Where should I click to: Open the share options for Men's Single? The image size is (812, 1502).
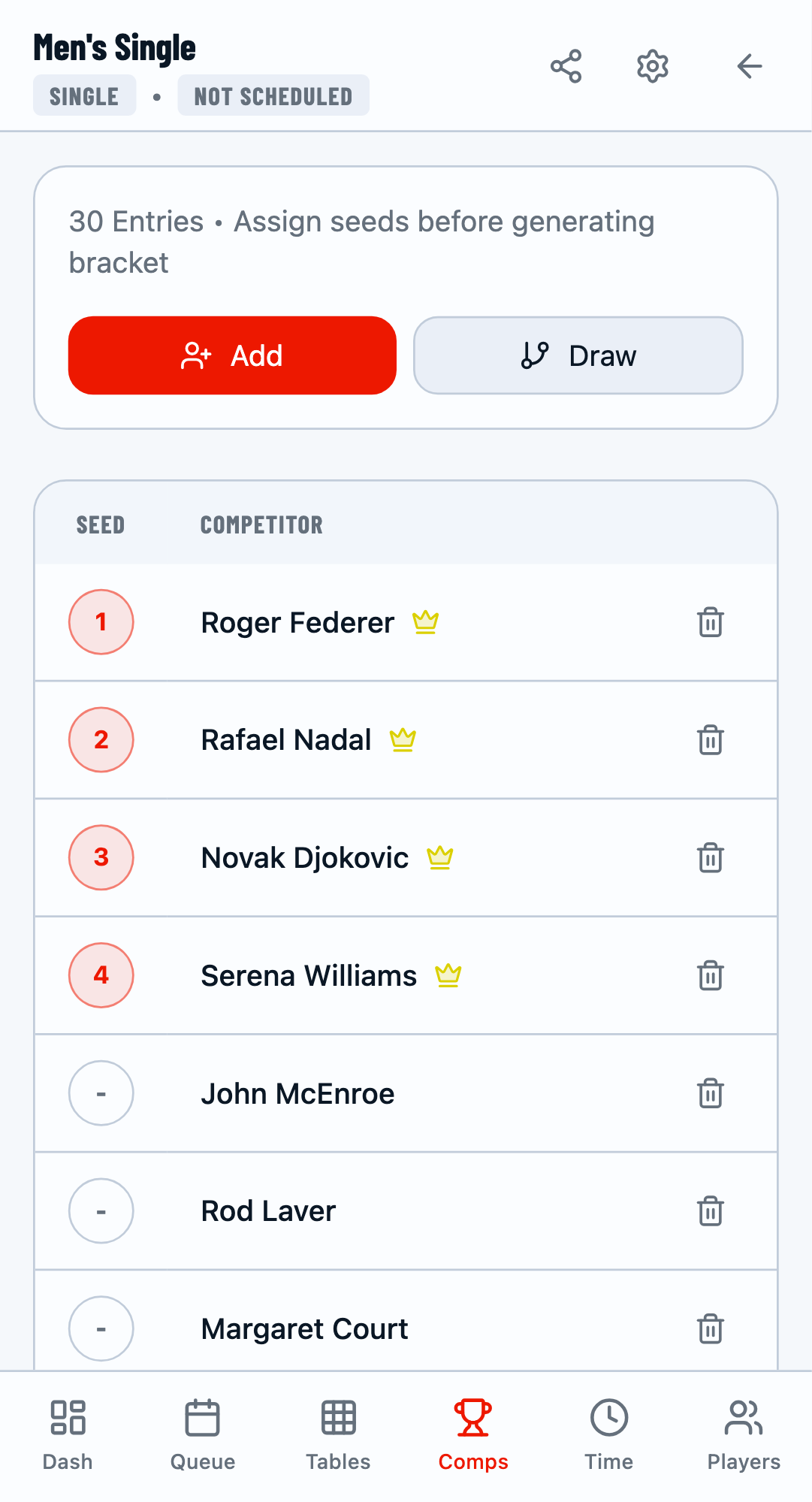(x=566, y=66)
